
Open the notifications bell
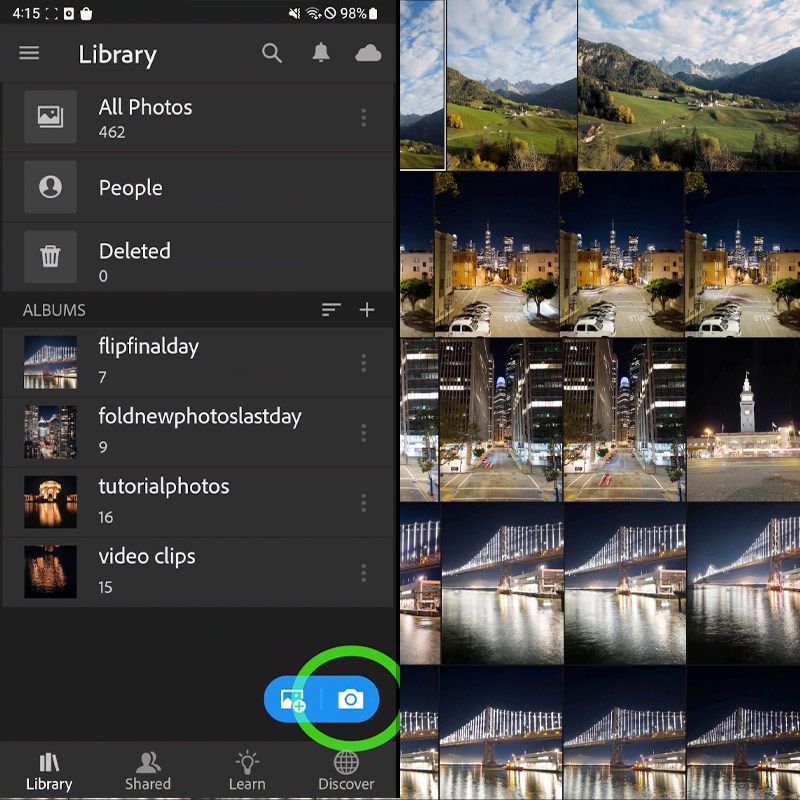tap(321, 53)
